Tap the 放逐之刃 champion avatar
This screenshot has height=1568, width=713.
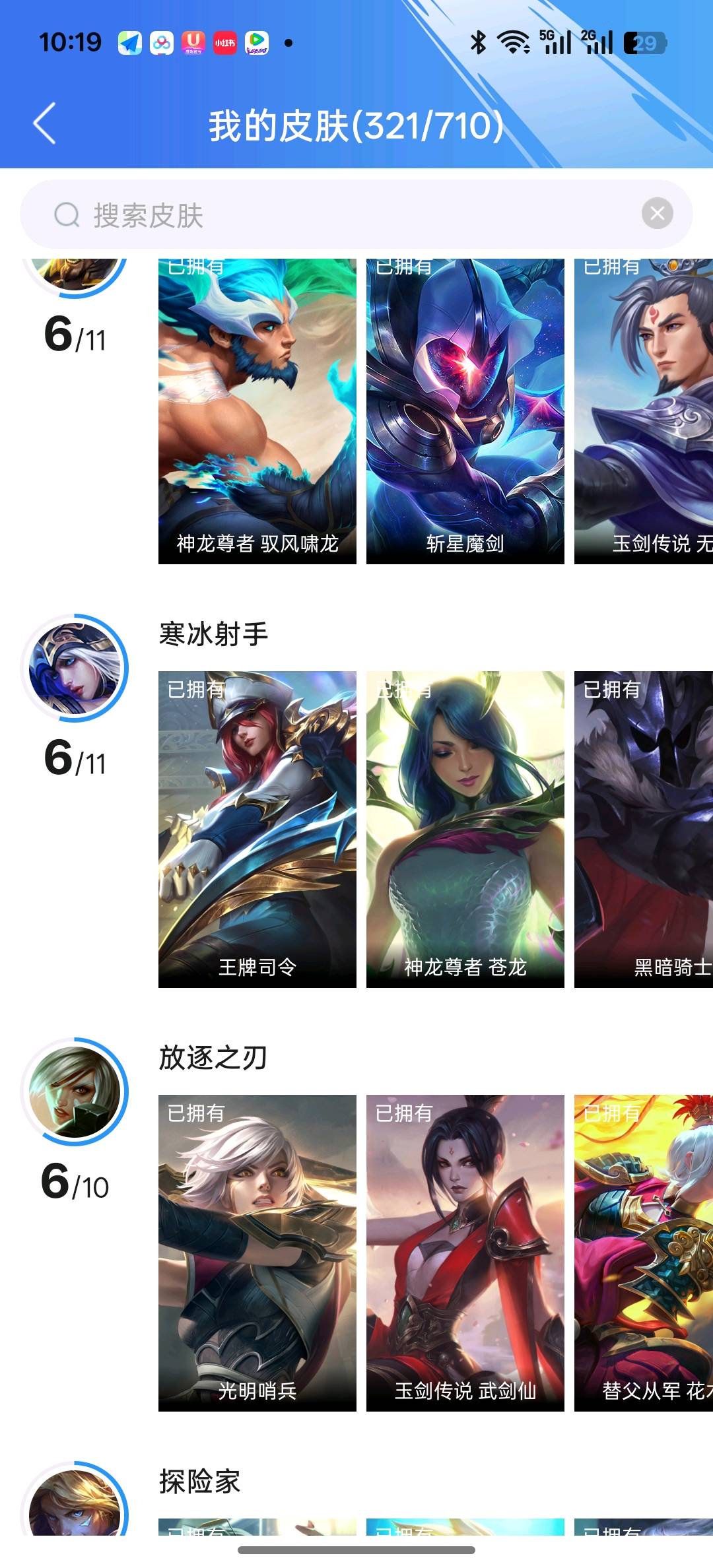pos(75,1092)
